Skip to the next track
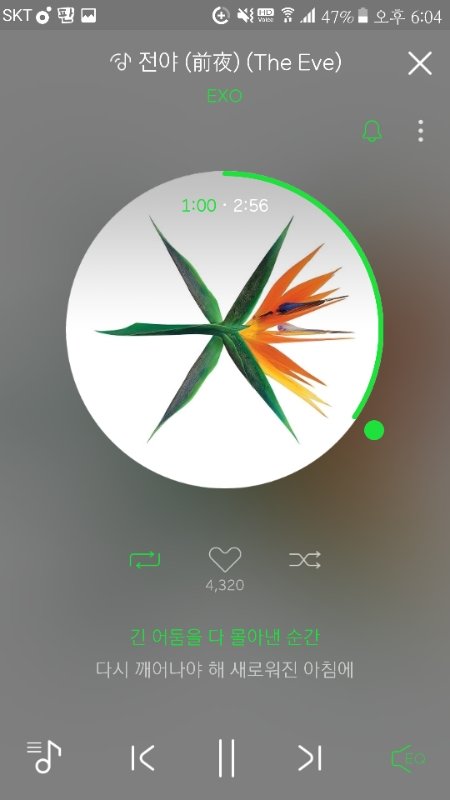 pyautogui.click(x=310, y=758)
